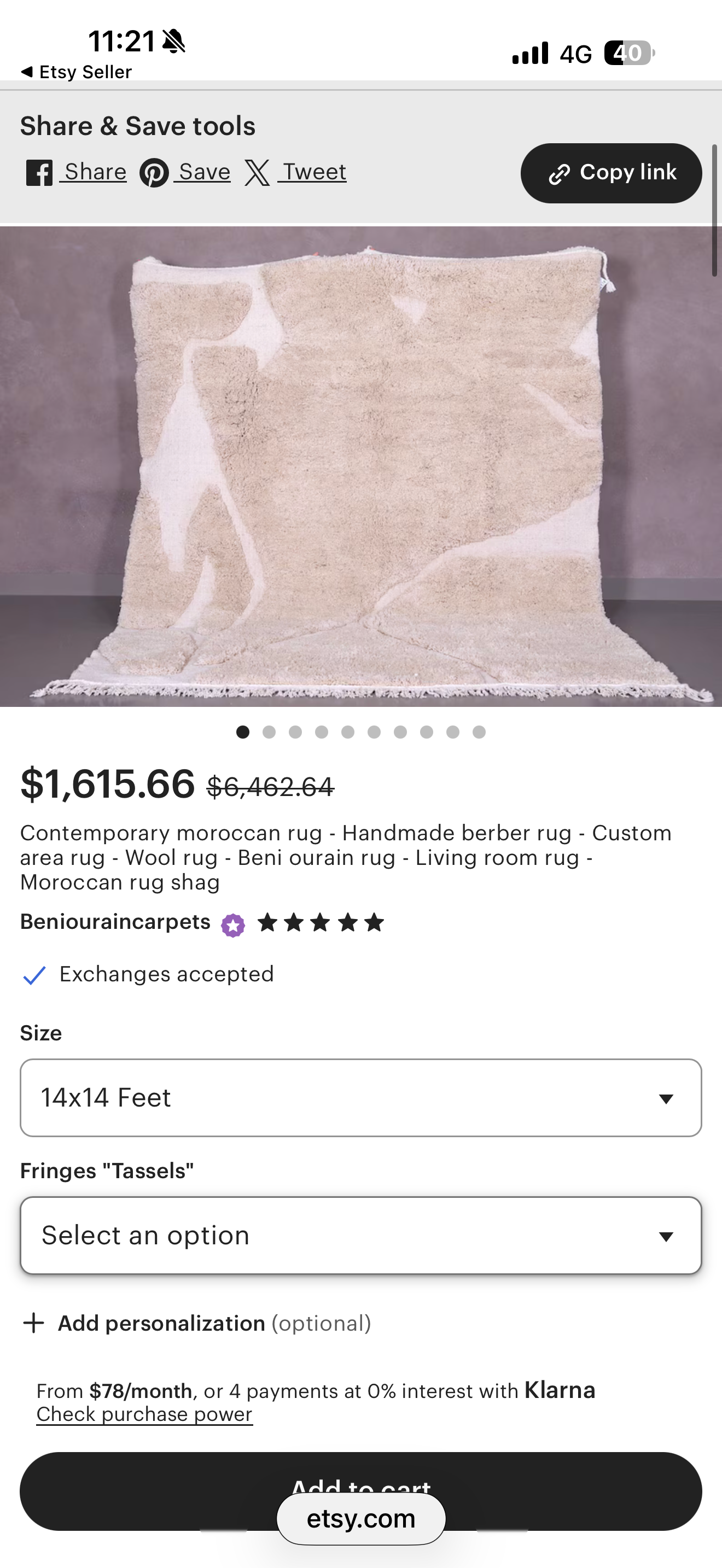
Task: Share listing on Facebook
Action: [77, 172]
